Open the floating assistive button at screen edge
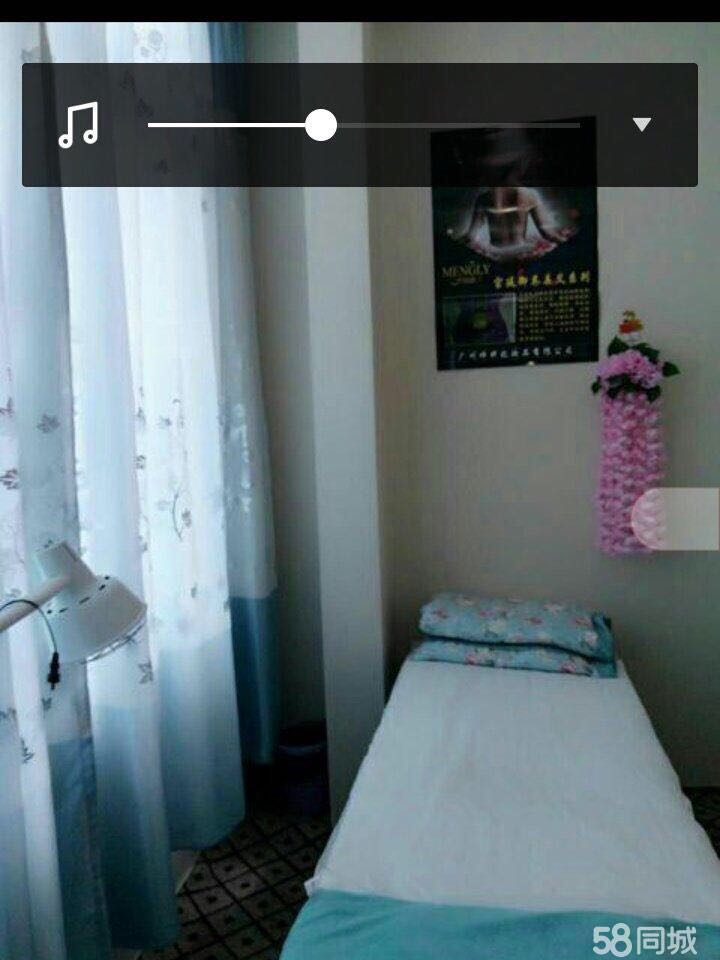The width and height of the screenshot is (720, 960). click(674, 518)
